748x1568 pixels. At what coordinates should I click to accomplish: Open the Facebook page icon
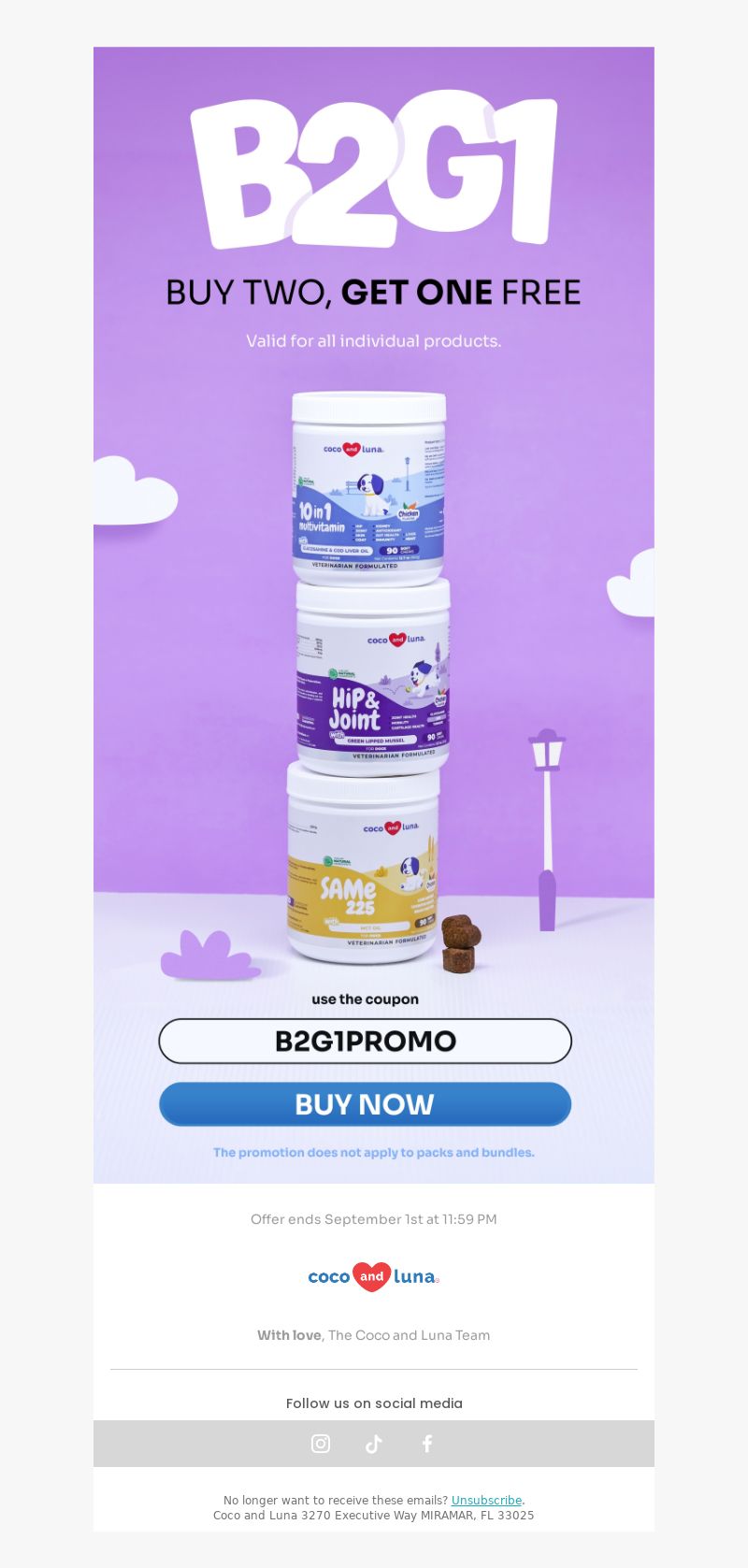tap(427, 1444)
